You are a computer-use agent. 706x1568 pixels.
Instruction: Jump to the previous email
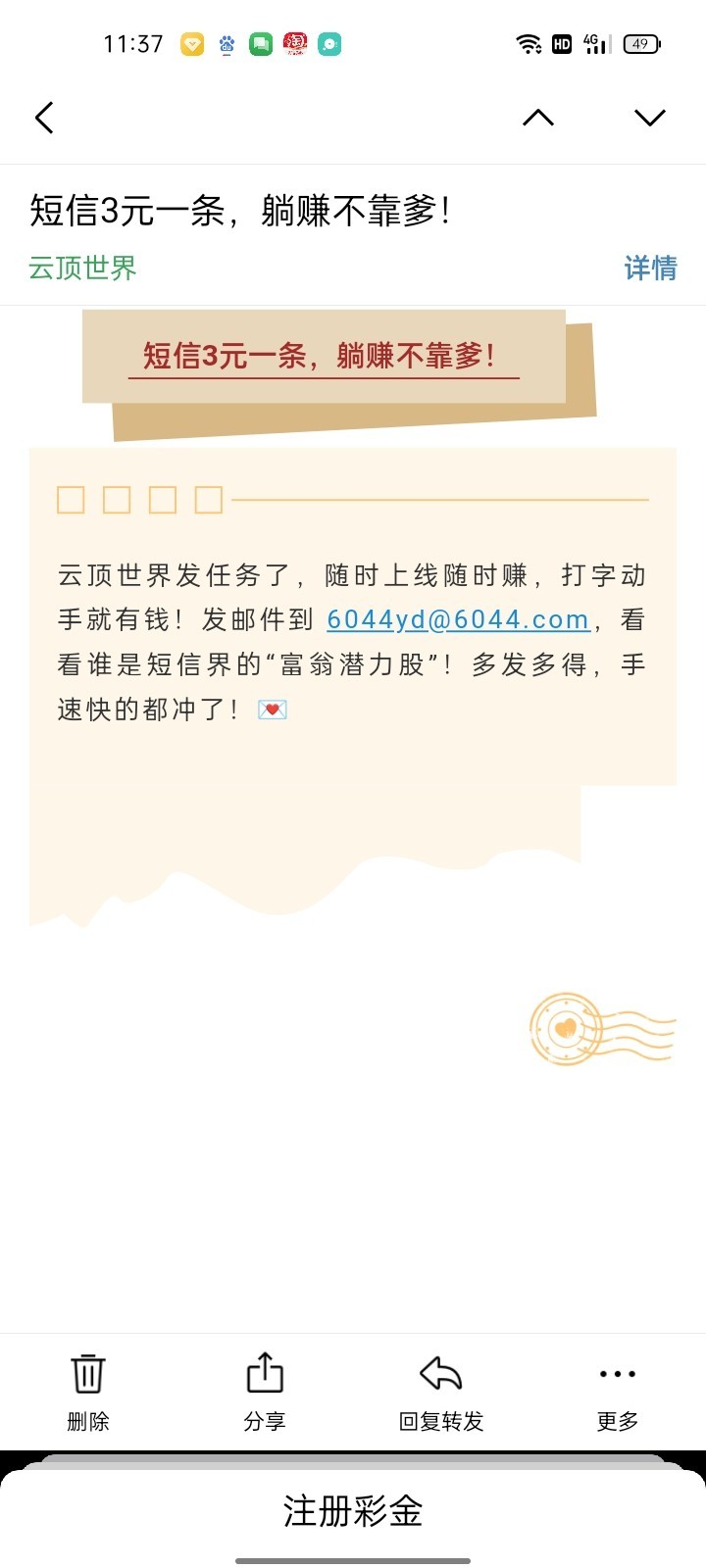(538, 118)
